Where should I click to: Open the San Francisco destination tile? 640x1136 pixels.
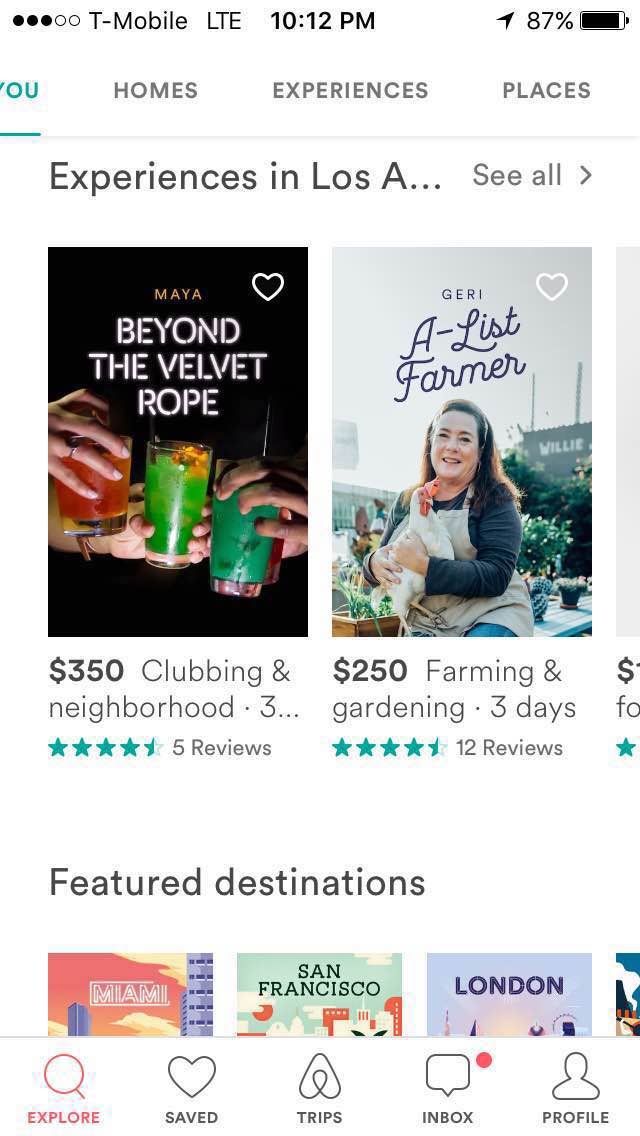tap(320, 994)
